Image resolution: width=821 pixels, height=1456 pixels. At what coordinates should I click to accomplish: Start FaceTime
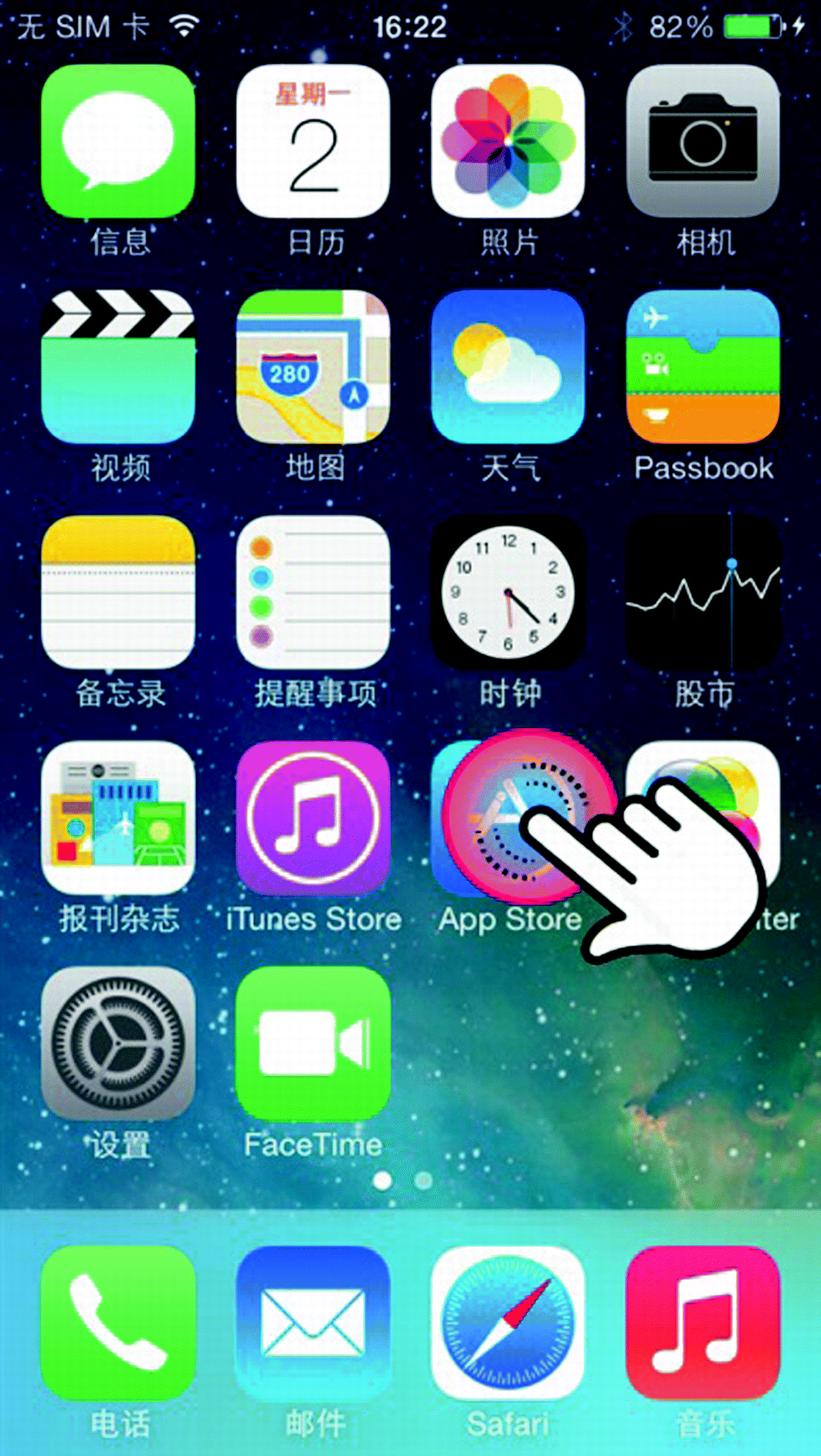click(313, 1043)
